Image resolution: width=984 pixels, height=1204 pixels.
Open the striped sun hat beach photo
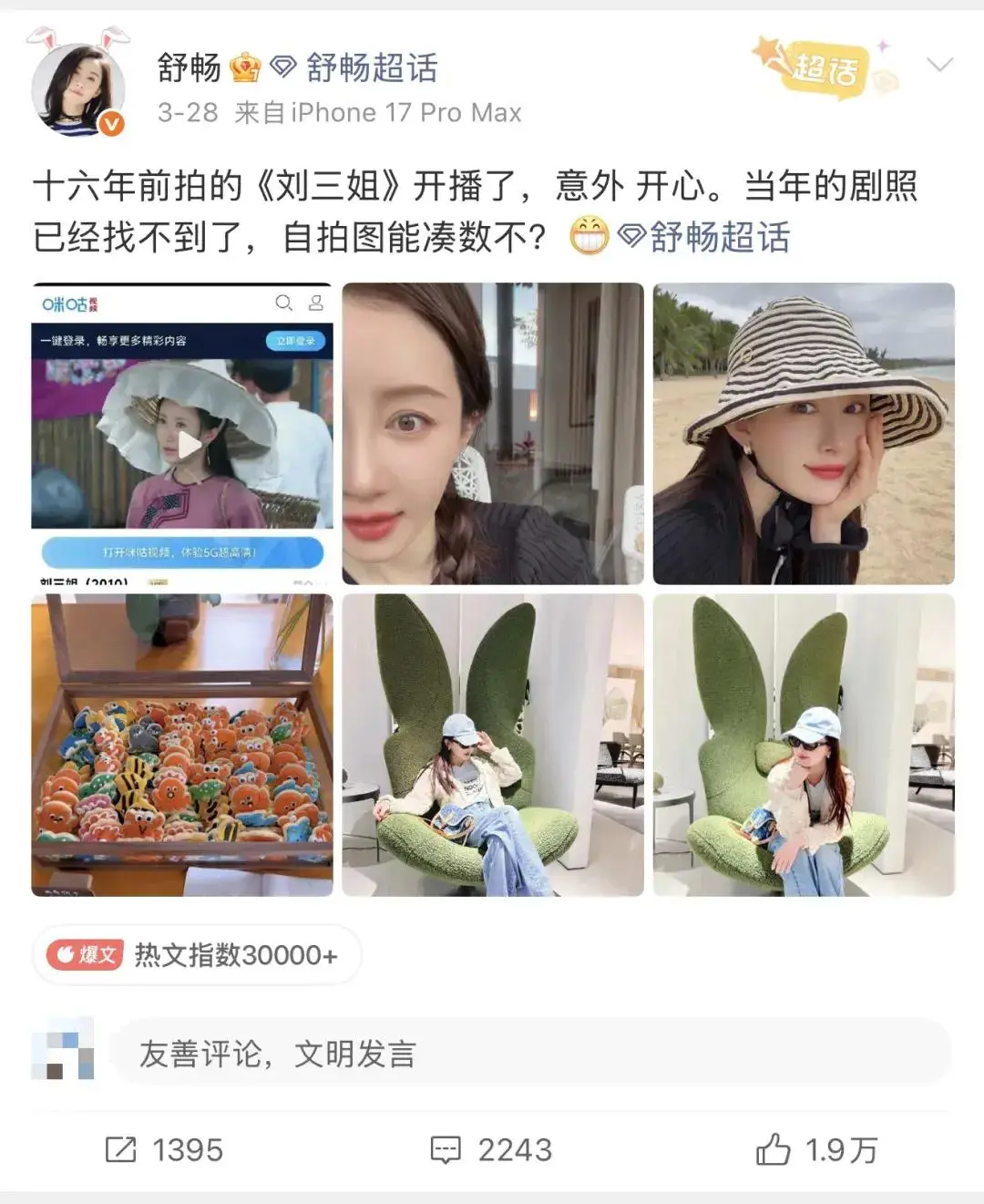tap(804, 433)
